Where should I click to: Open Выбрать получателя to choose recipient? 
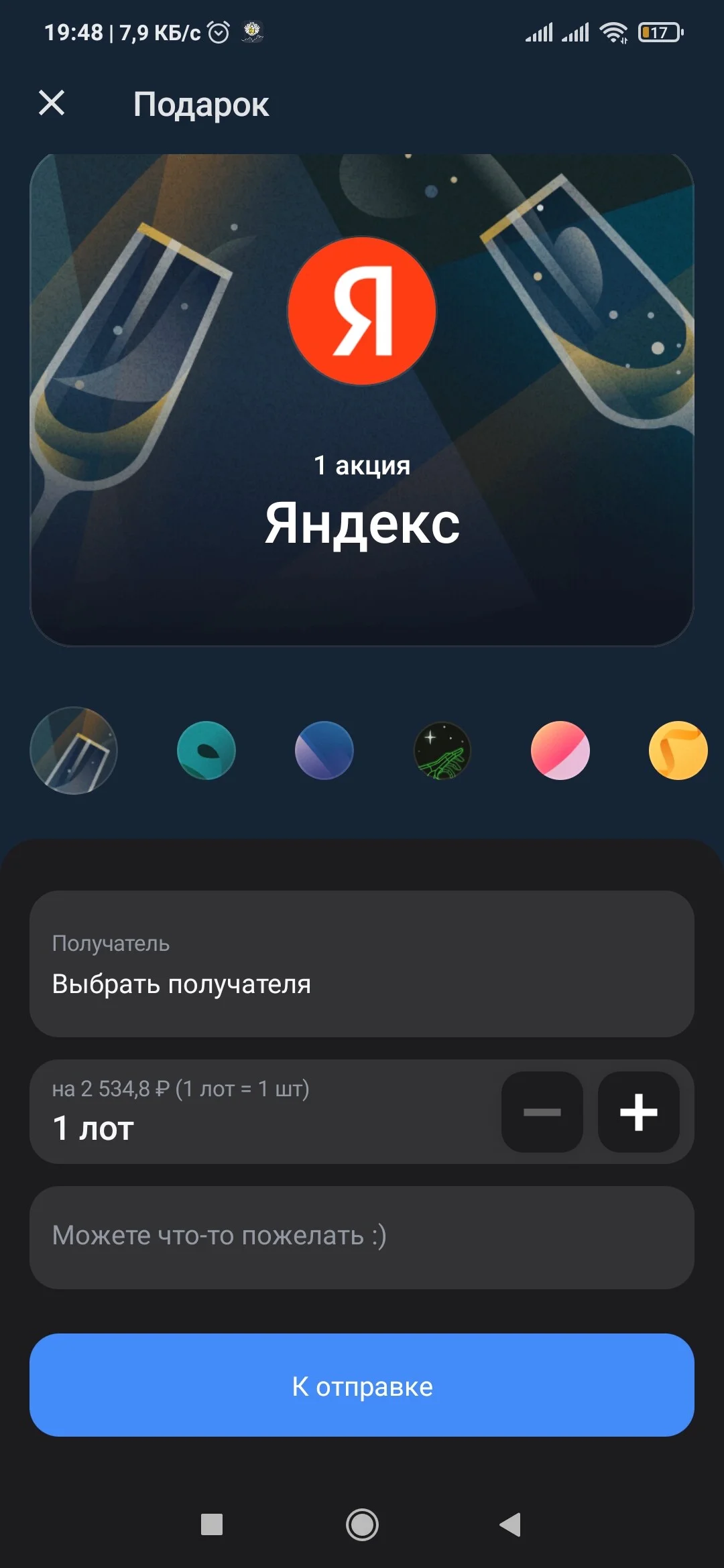362,964
